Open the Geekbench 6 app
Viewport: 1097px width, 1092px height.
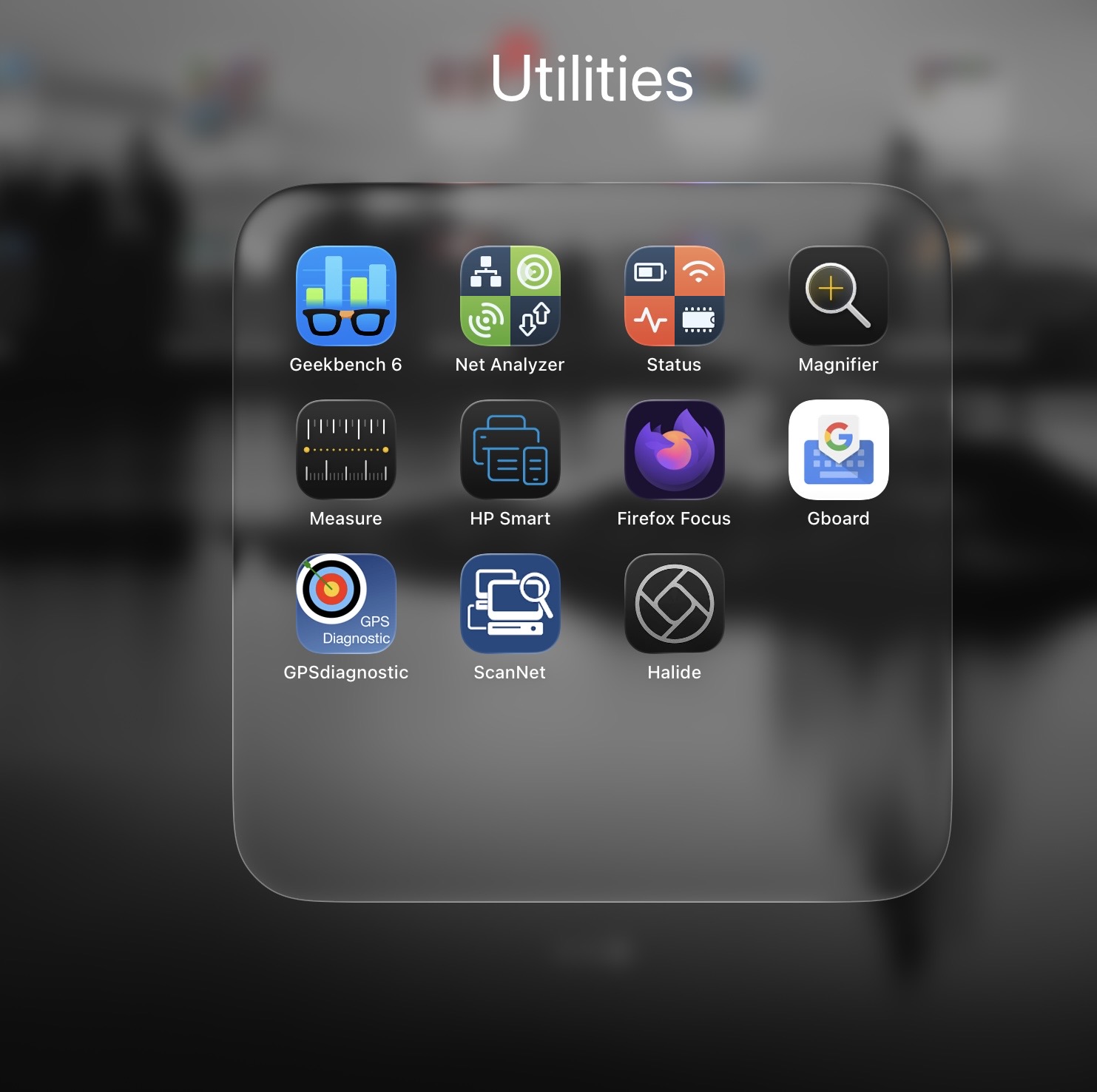point(345,296)
